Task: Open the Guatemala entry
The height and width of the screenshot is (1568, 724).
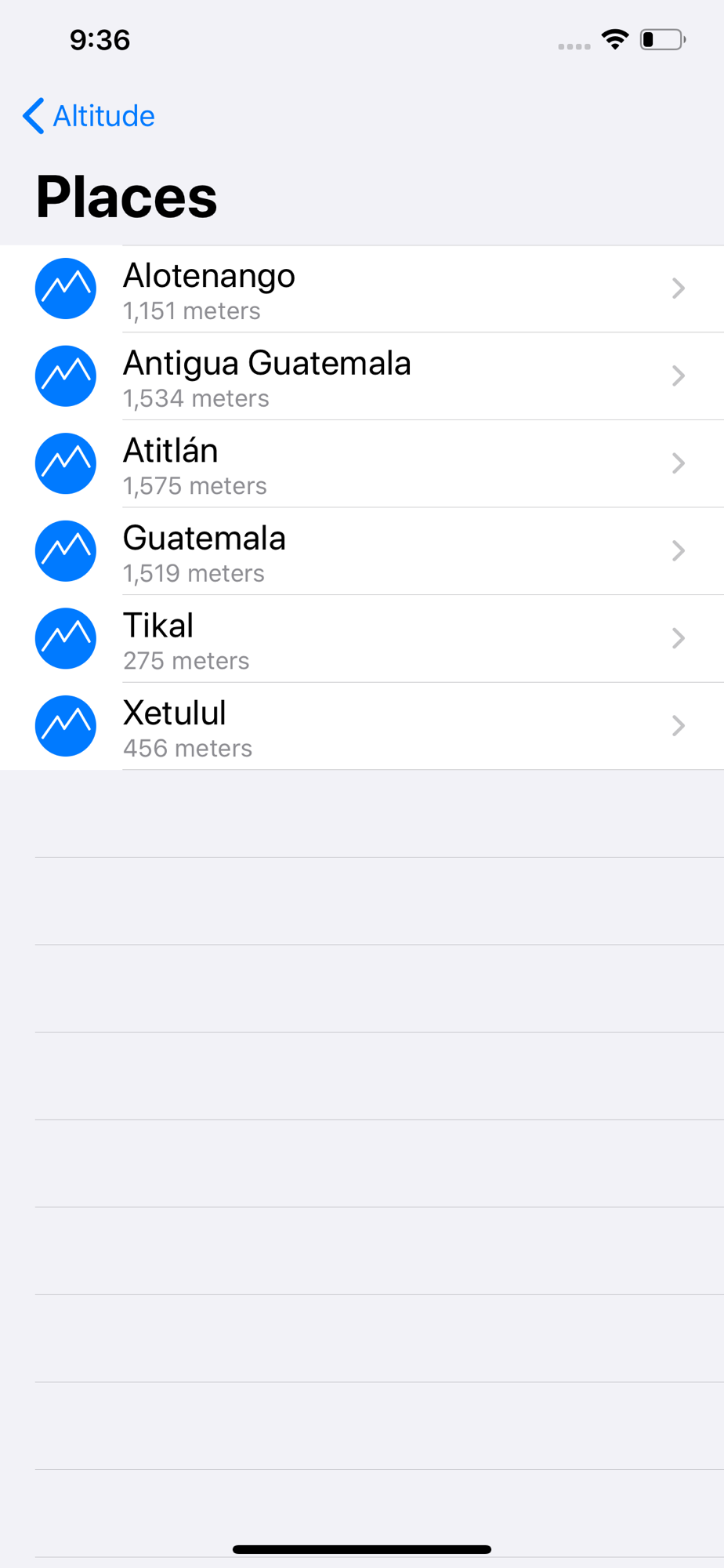Action: pyautogui.click(x=362, y=551)
